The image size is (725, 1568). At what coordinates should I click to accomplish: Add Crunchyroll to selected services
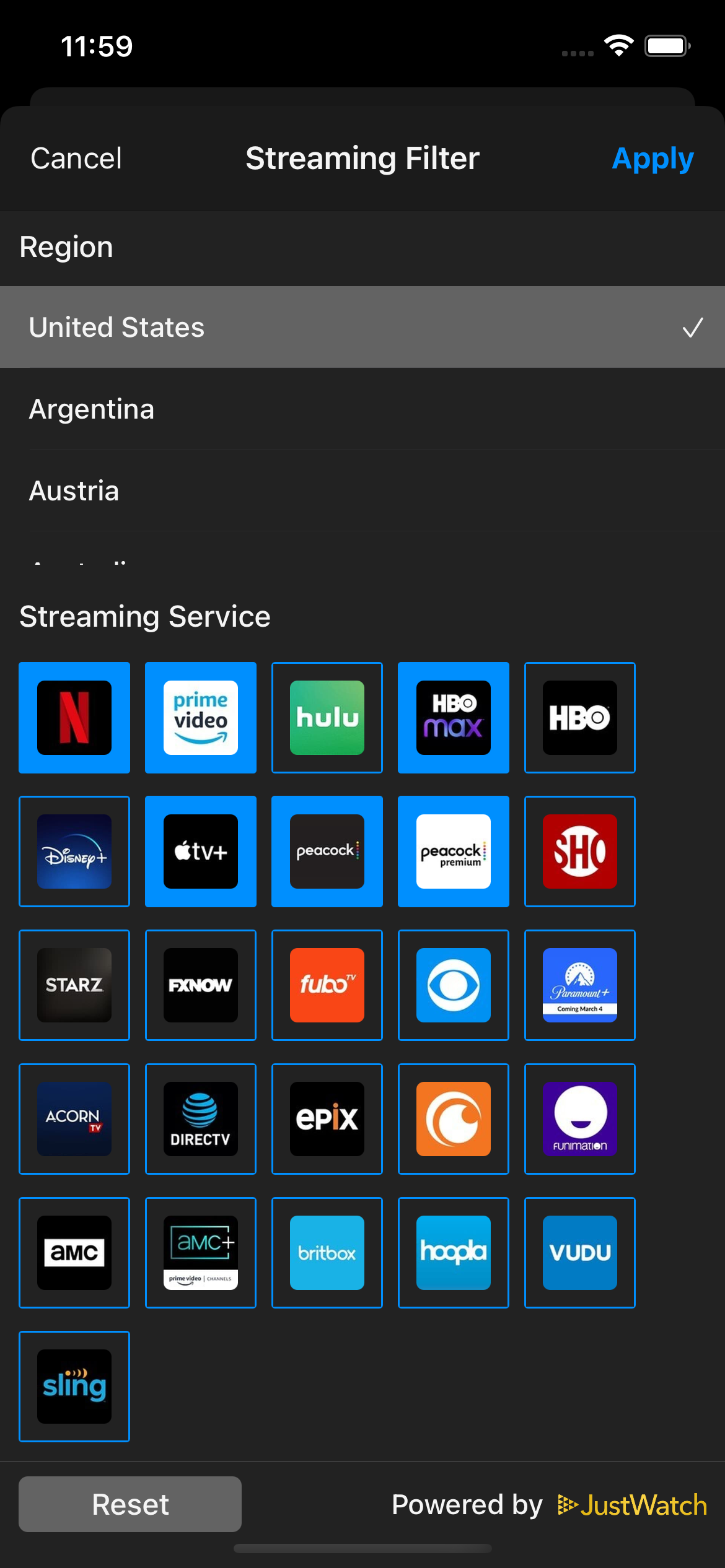tap(454, 1119)
